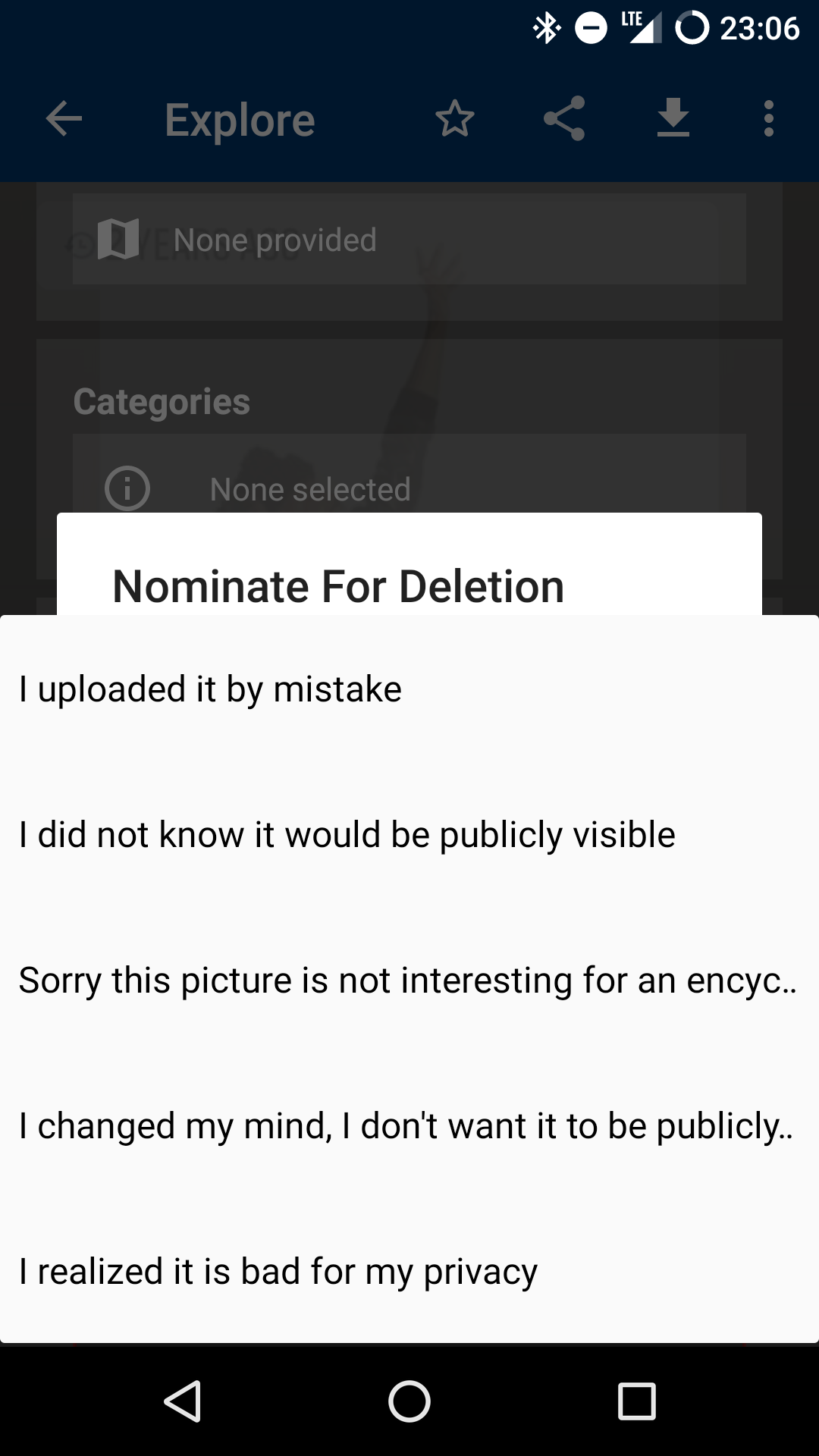
Task: Open the three-dot overflow menu
Action: (769, 119)
